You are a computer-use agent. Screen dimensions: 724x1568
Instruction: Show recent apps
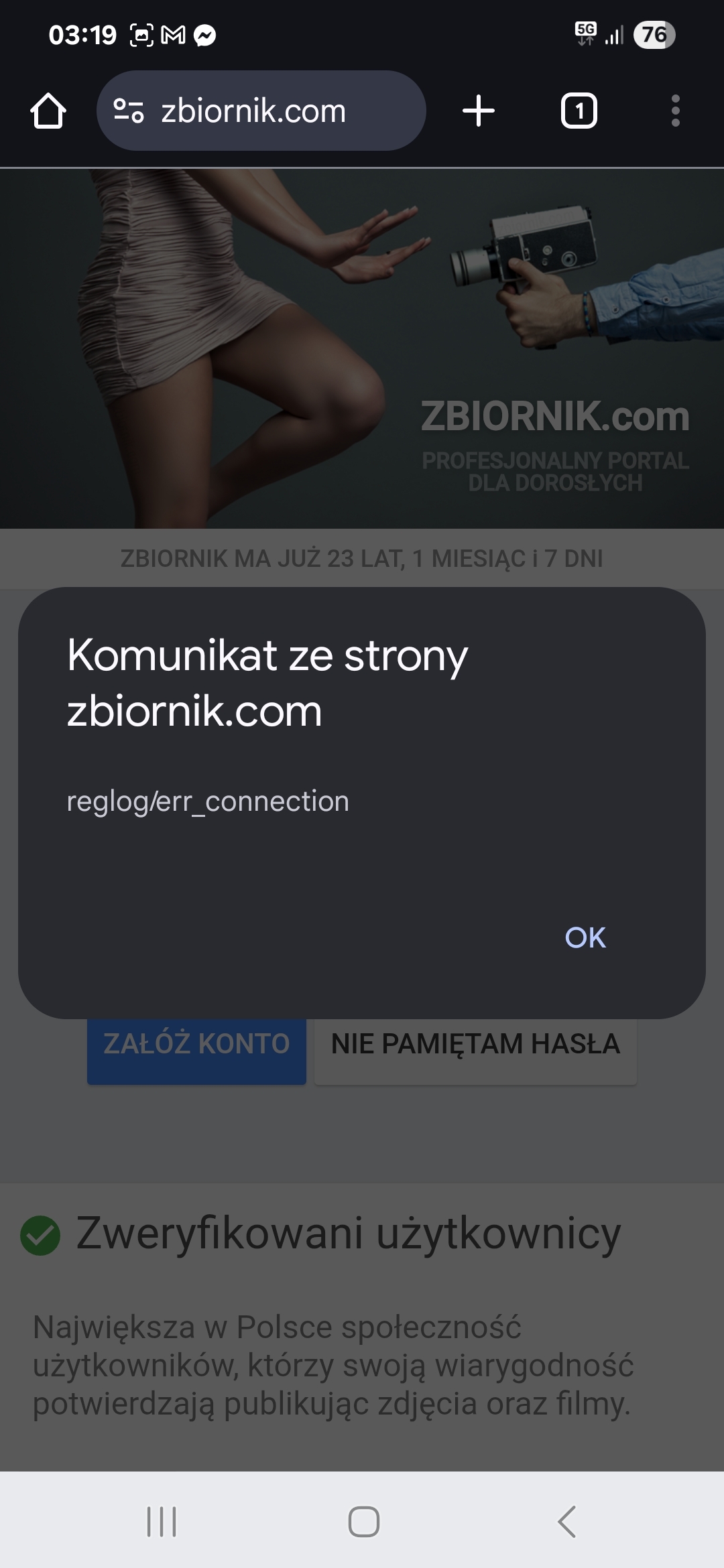162,1521
